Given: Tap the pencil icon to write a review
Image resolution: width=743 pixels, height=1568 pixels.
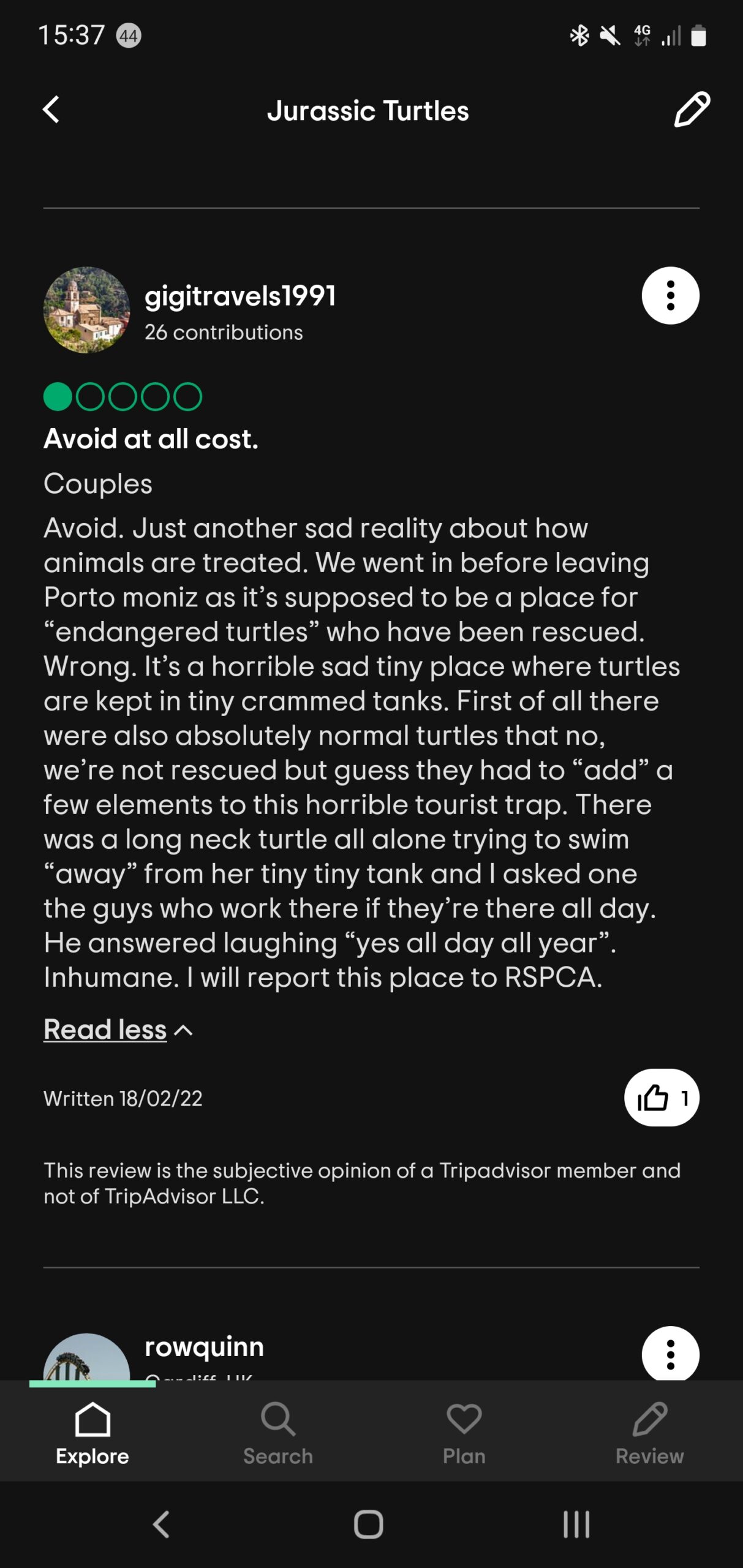Looking at the screenshot, I should [x=692, y=110].
